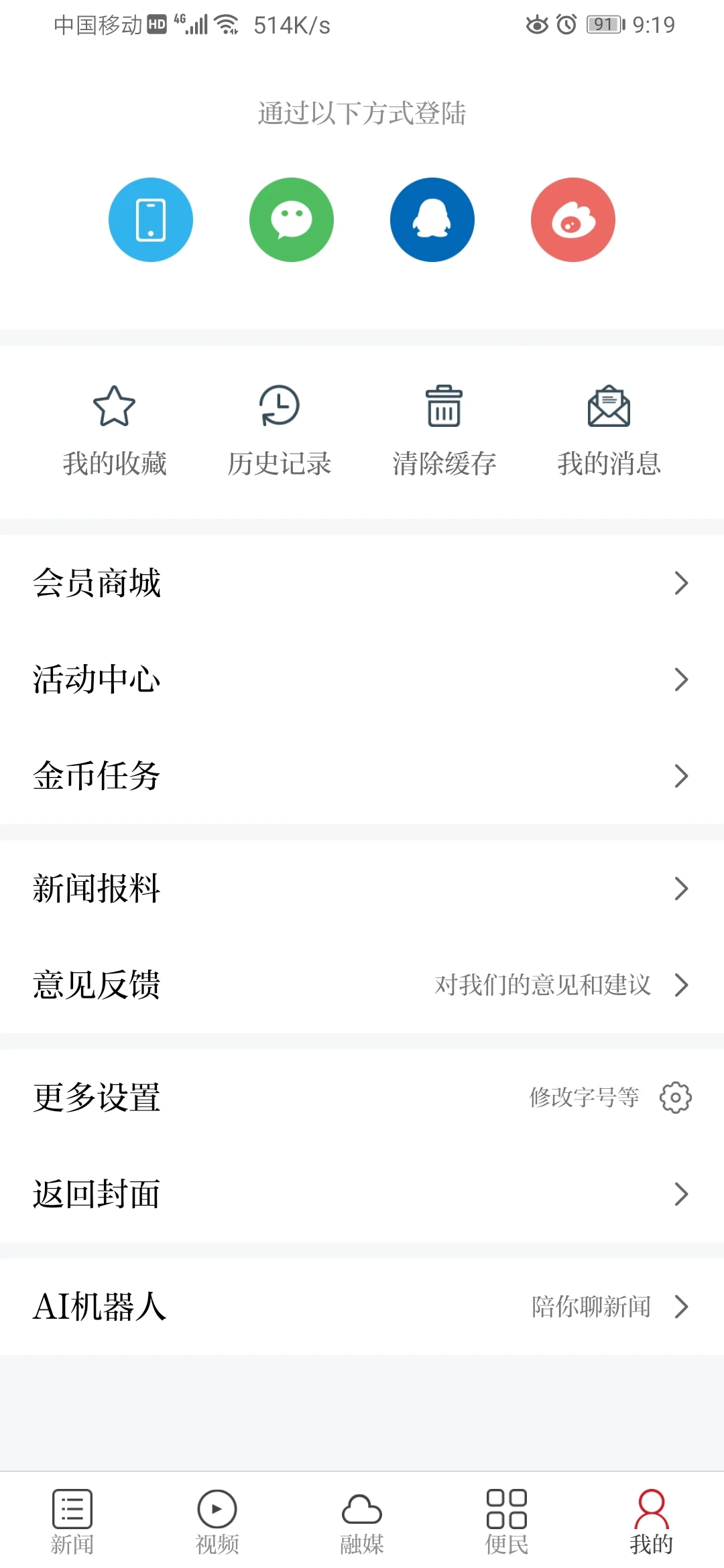Log in with phone number icon
The image size is (724, 1568).
(x=151, y=219)
